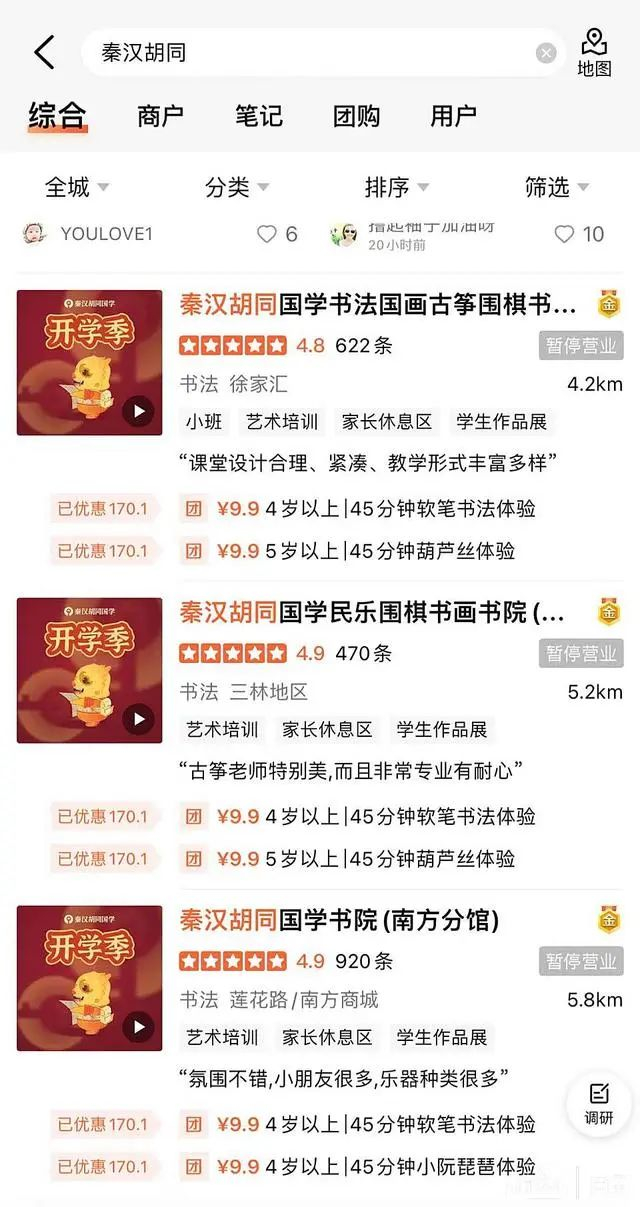Switch to the 笔记 tab
This screenshot has width=640, height=1207.
[x=258, y=116]
